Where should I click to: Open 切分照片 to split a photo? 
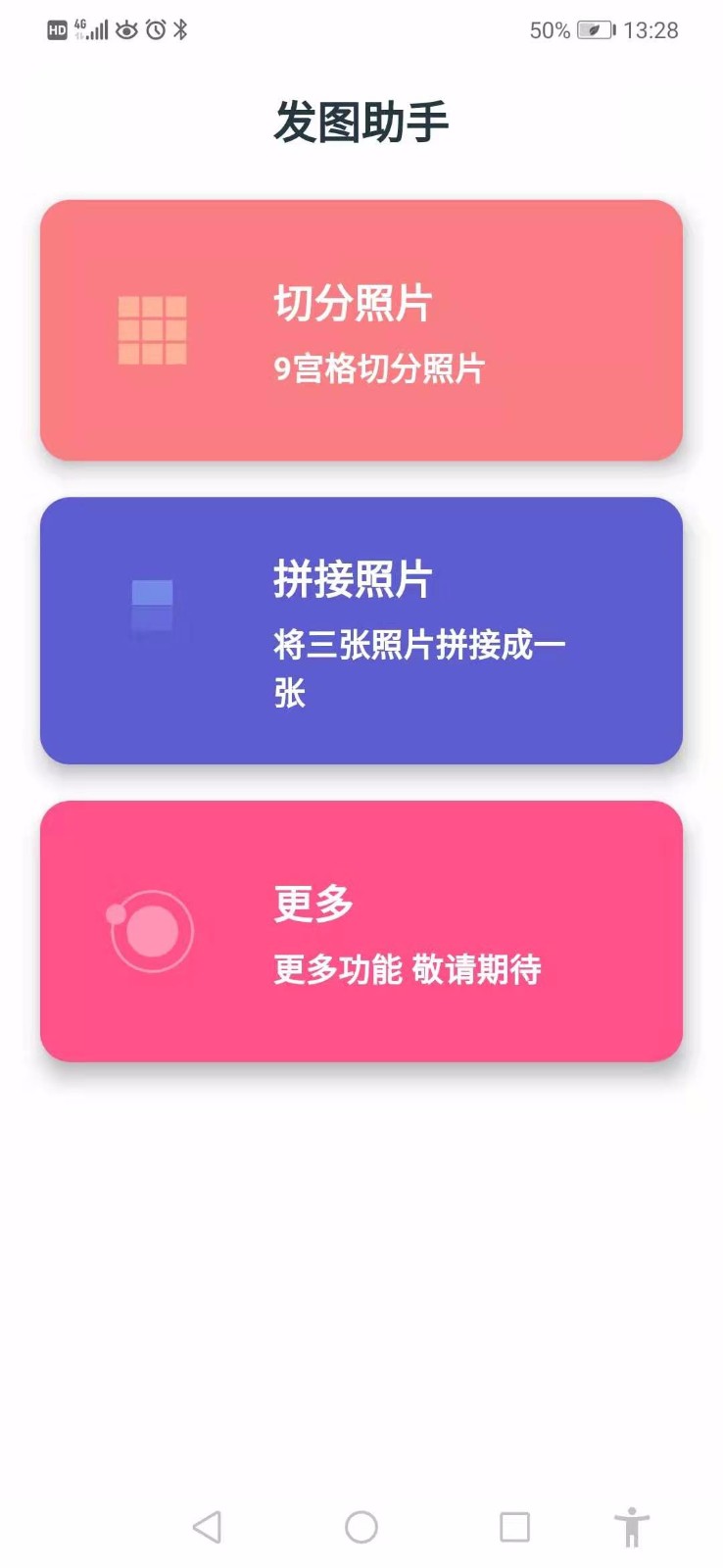361,331
